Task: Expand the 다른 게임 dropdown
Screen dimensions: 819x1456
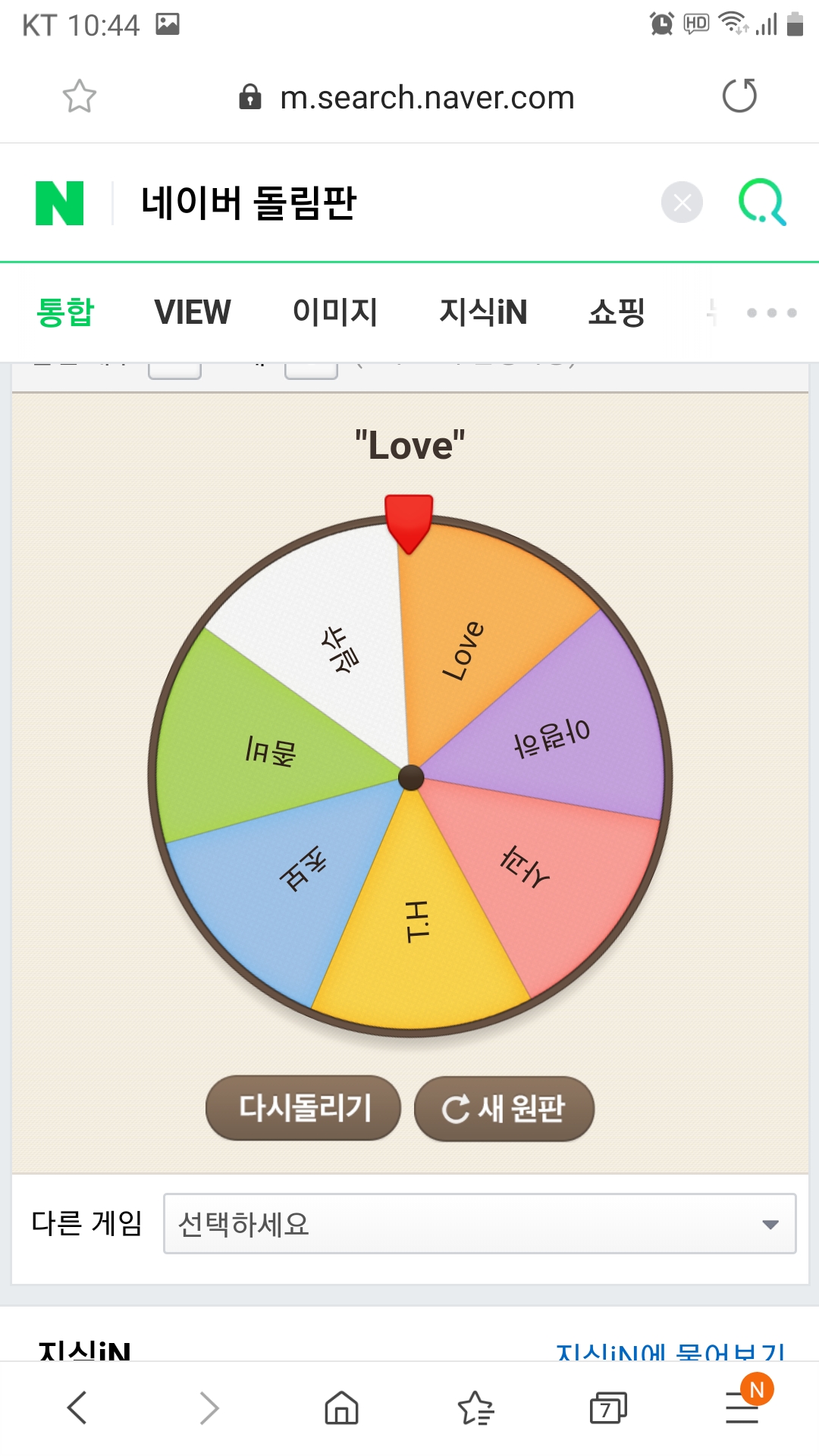Action: coord(479,1223)
